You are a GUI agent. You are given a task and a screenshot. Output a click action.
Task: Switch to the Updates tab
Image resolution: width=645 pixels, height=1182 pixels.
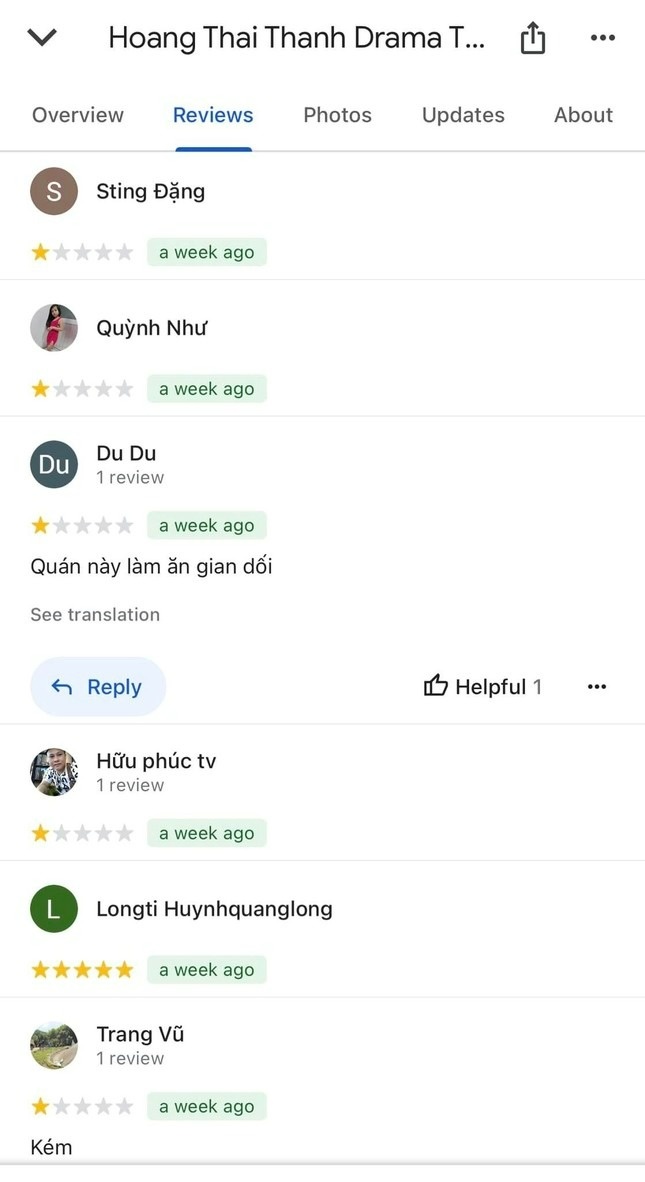pyautogui.click(x=463, y=115)
